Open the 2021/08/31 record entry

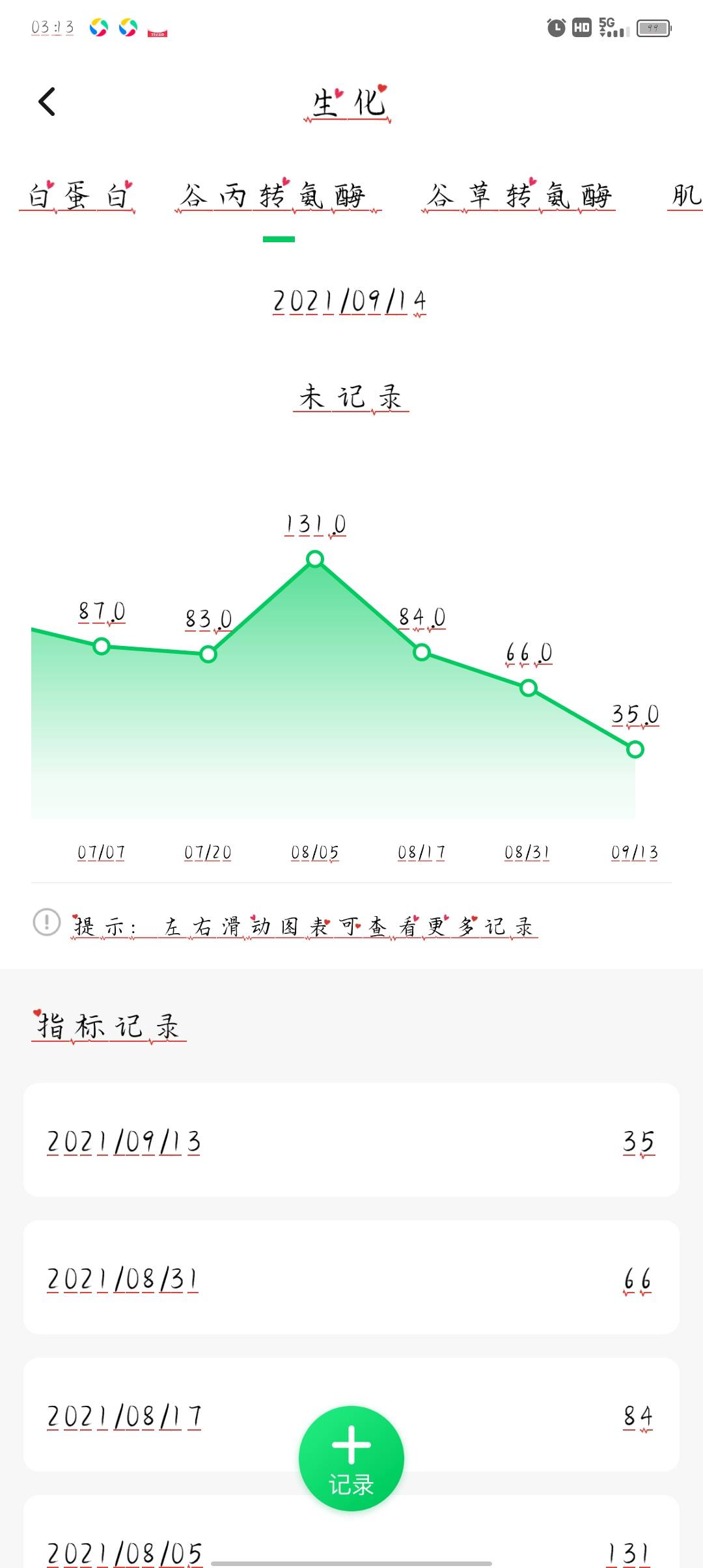tap(351, 1276)
